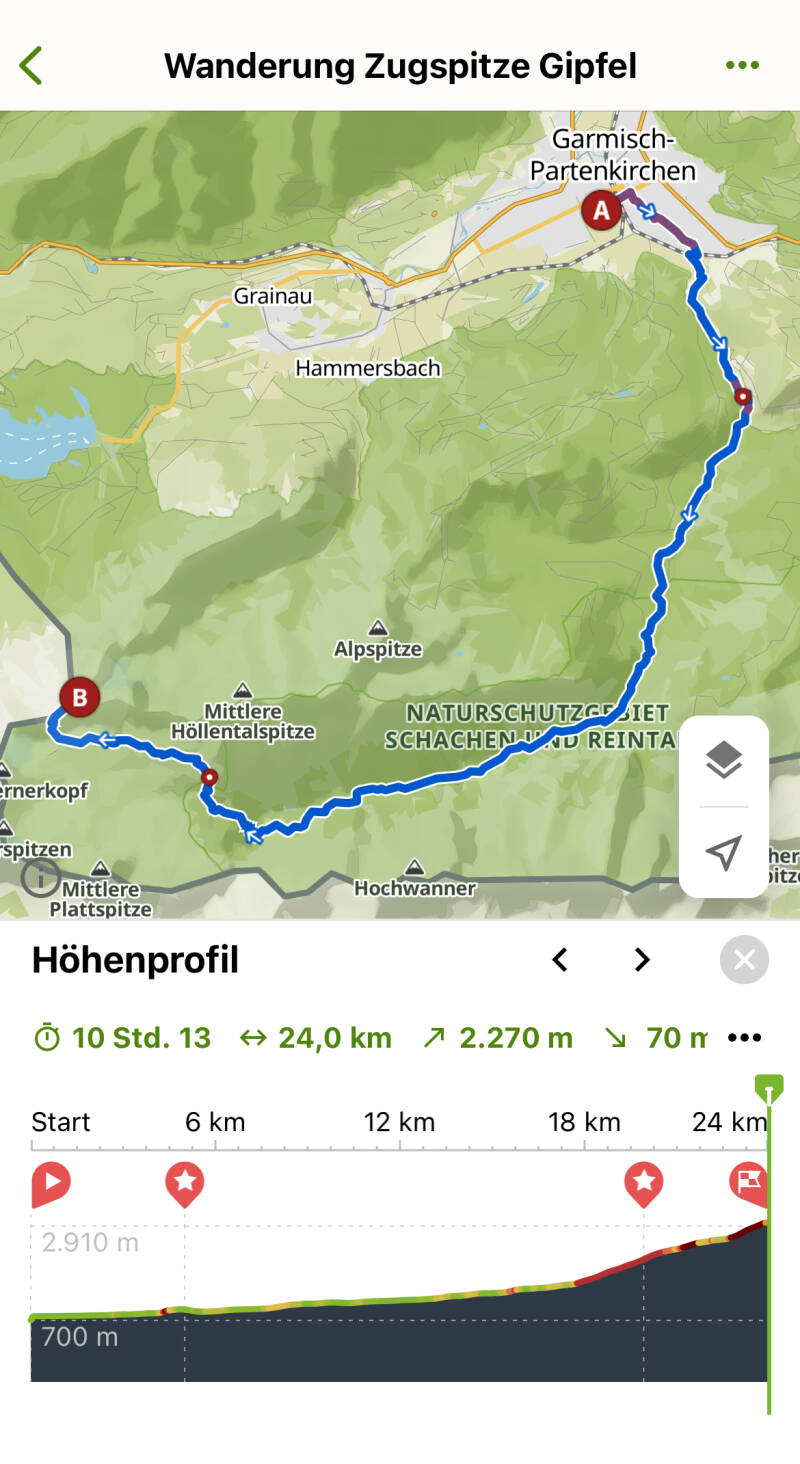Show map attribution info
Viewport: 800px width, 1464px height.
tap(40, 879)
